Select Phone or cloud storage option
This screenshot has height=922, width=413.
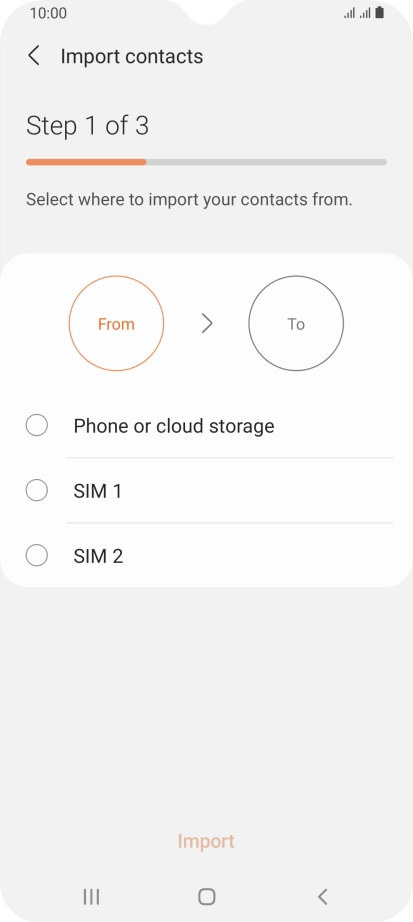[206, 425]
